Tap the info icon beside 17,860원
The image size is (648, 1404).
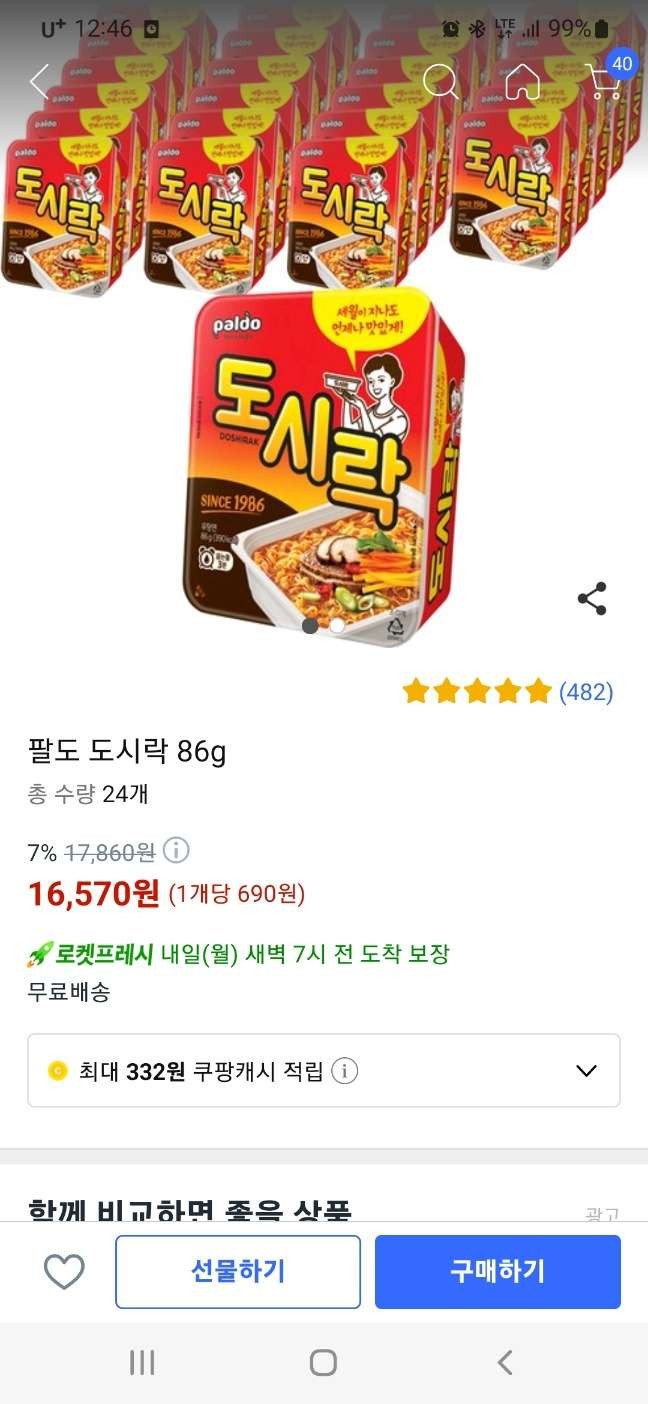[x=176, y=851]
